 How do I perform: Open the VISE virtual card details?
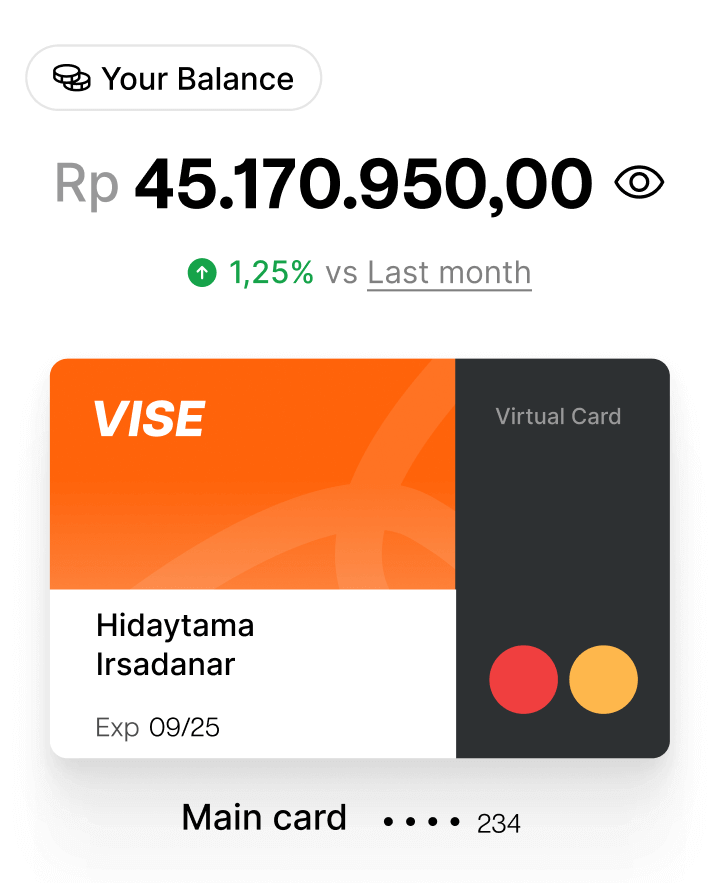359,557
